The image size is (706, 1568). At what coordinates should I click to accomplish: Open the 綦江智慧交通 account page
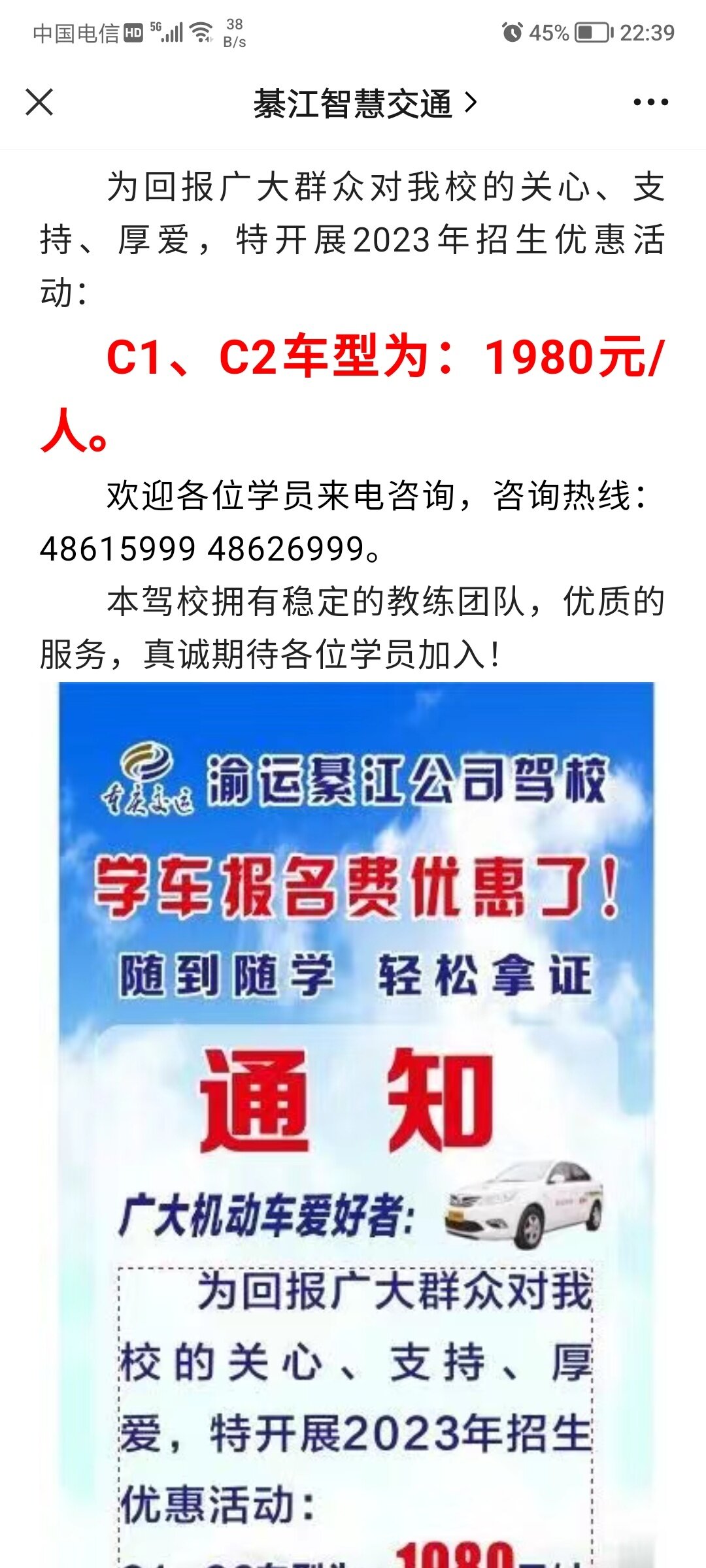point(364,103)
